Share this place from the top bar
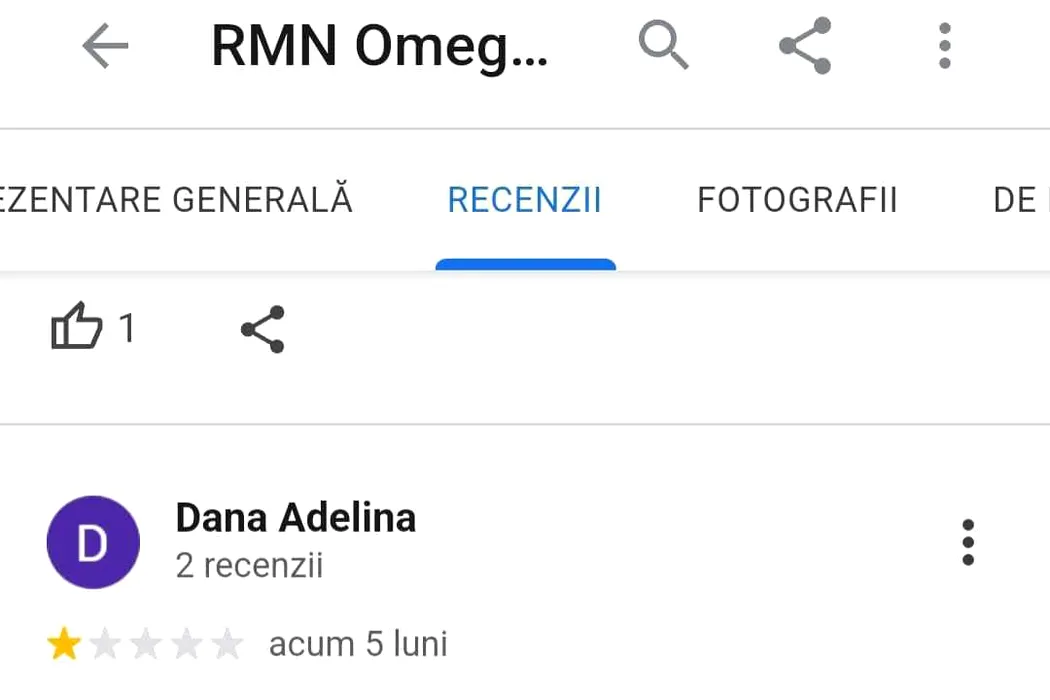 tap(805, 46)
